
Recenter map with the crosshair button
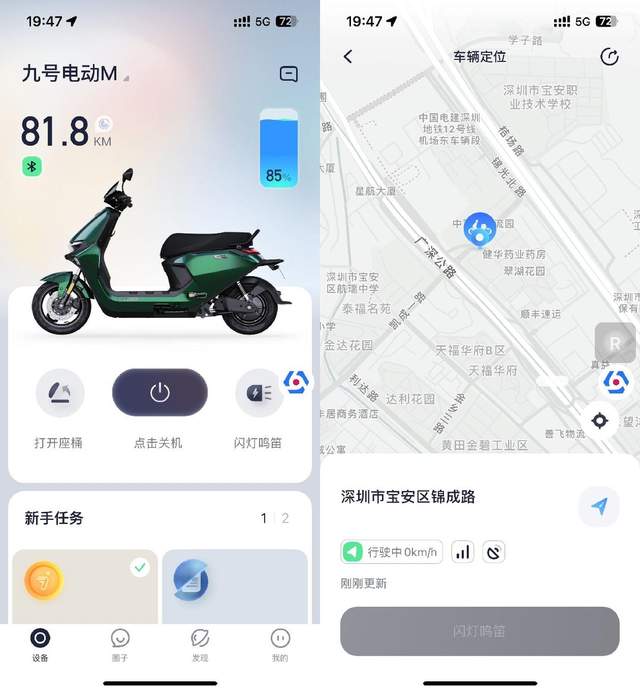tap(600, 421)
